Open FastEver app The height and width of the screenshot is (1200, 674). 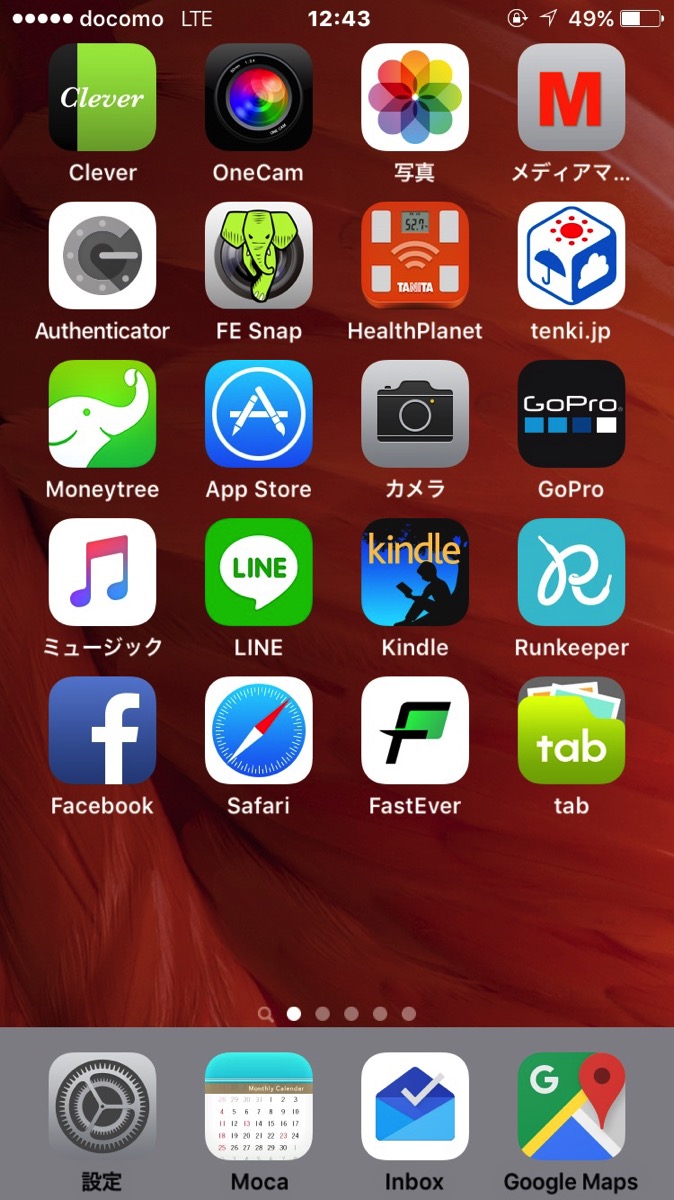click(414, 729)
